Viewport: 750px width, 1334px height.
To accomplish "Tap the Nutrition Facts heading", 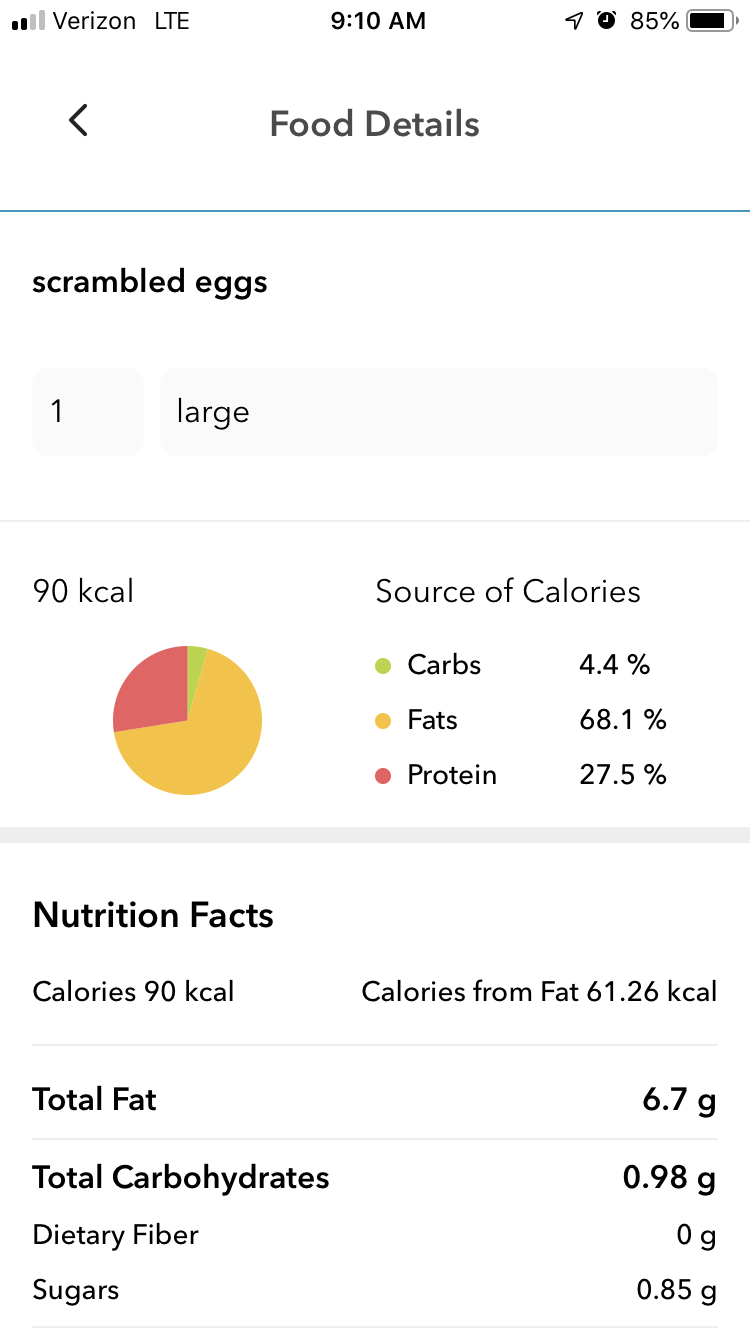I will pyautogui.click(x=152, y=914).
